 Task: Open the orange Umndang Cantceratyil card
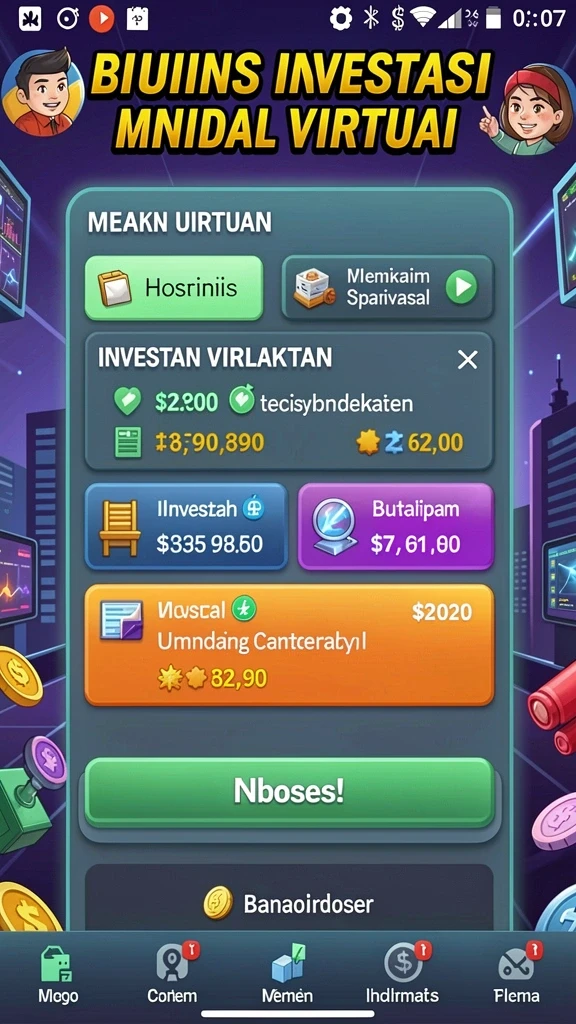[x=289, y=645]
